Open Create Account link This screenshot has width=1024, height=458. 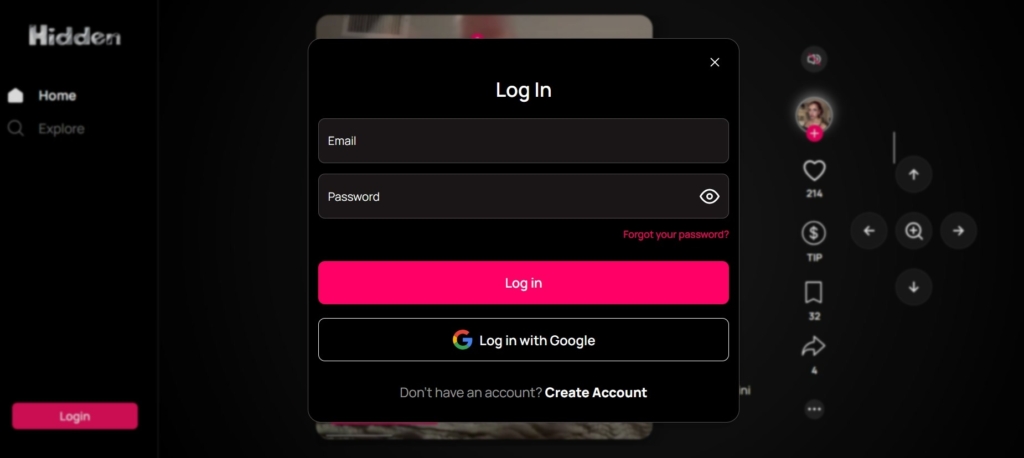click(x=595, y=393)
